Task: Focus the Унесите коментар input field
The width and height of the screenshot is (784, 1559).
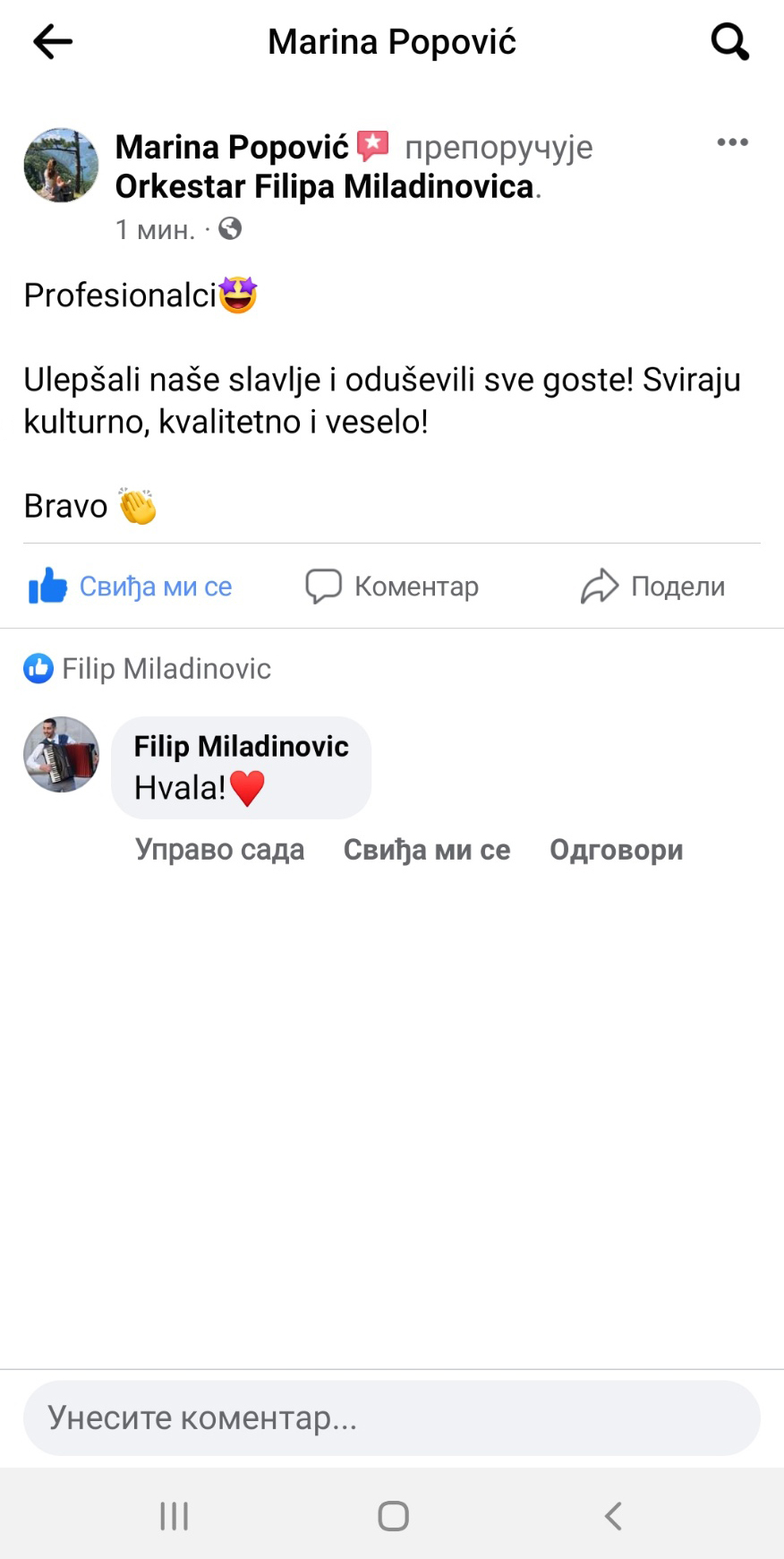Action: click(x=392, y=1418)
